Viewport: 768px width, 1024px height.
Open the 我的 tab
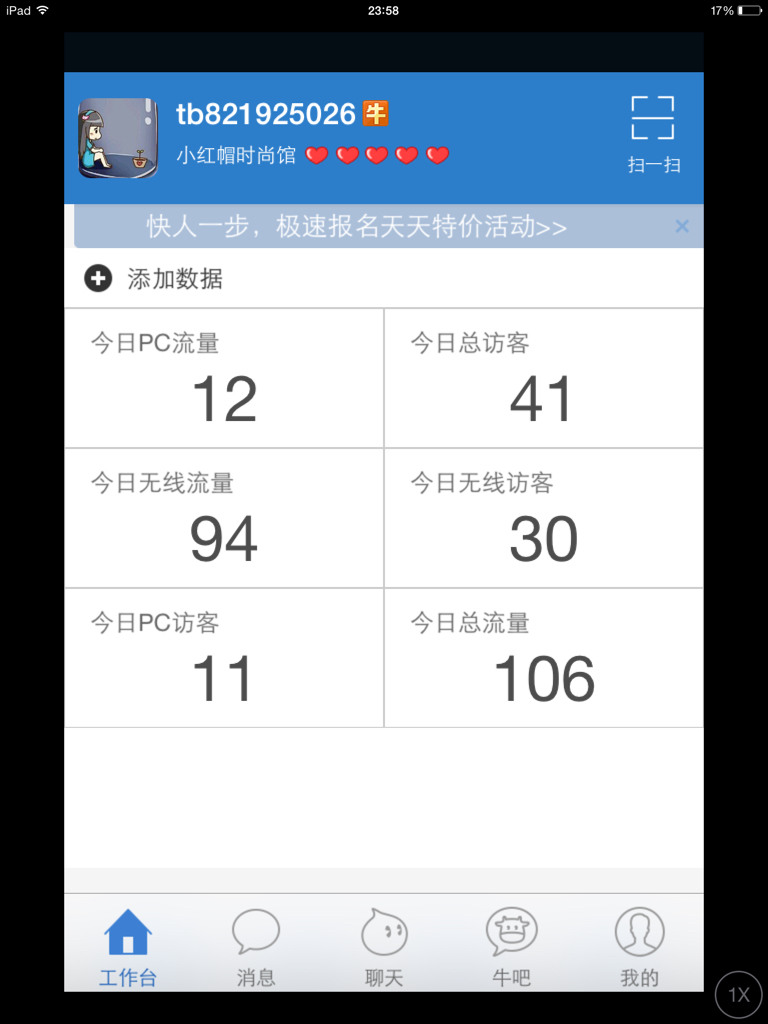[640, 946]
